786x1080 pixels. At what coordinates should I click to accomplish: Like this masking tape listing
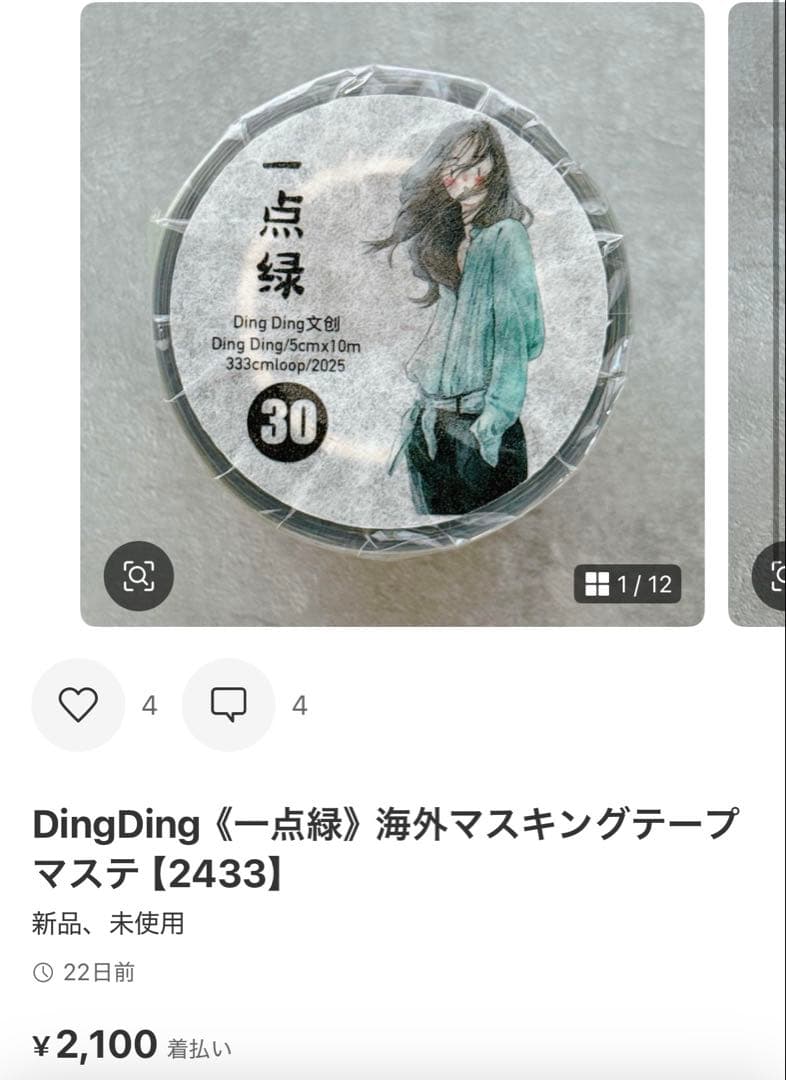[x=78, y=705]
